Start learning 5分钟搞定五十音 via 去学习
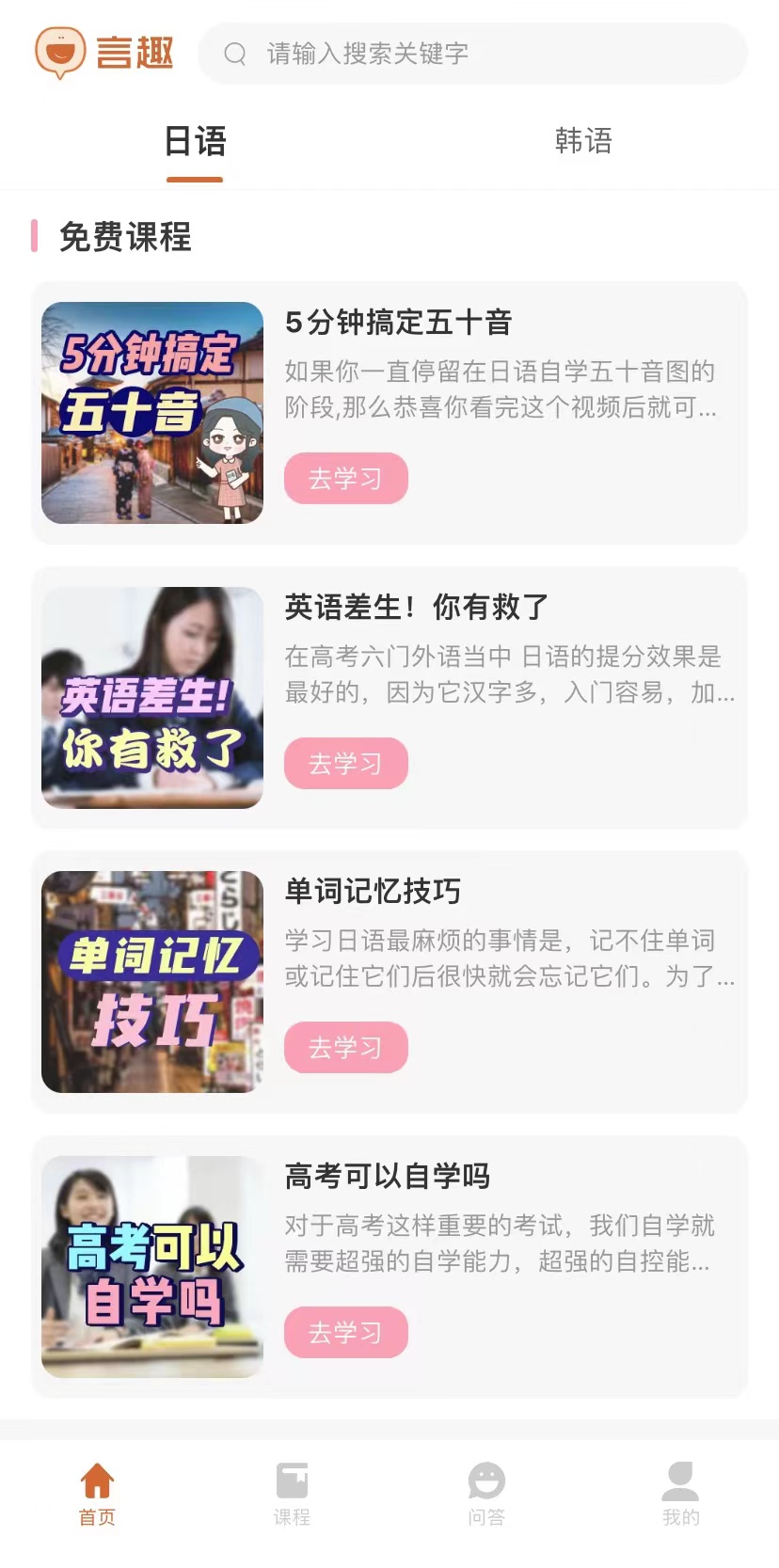 345,479
